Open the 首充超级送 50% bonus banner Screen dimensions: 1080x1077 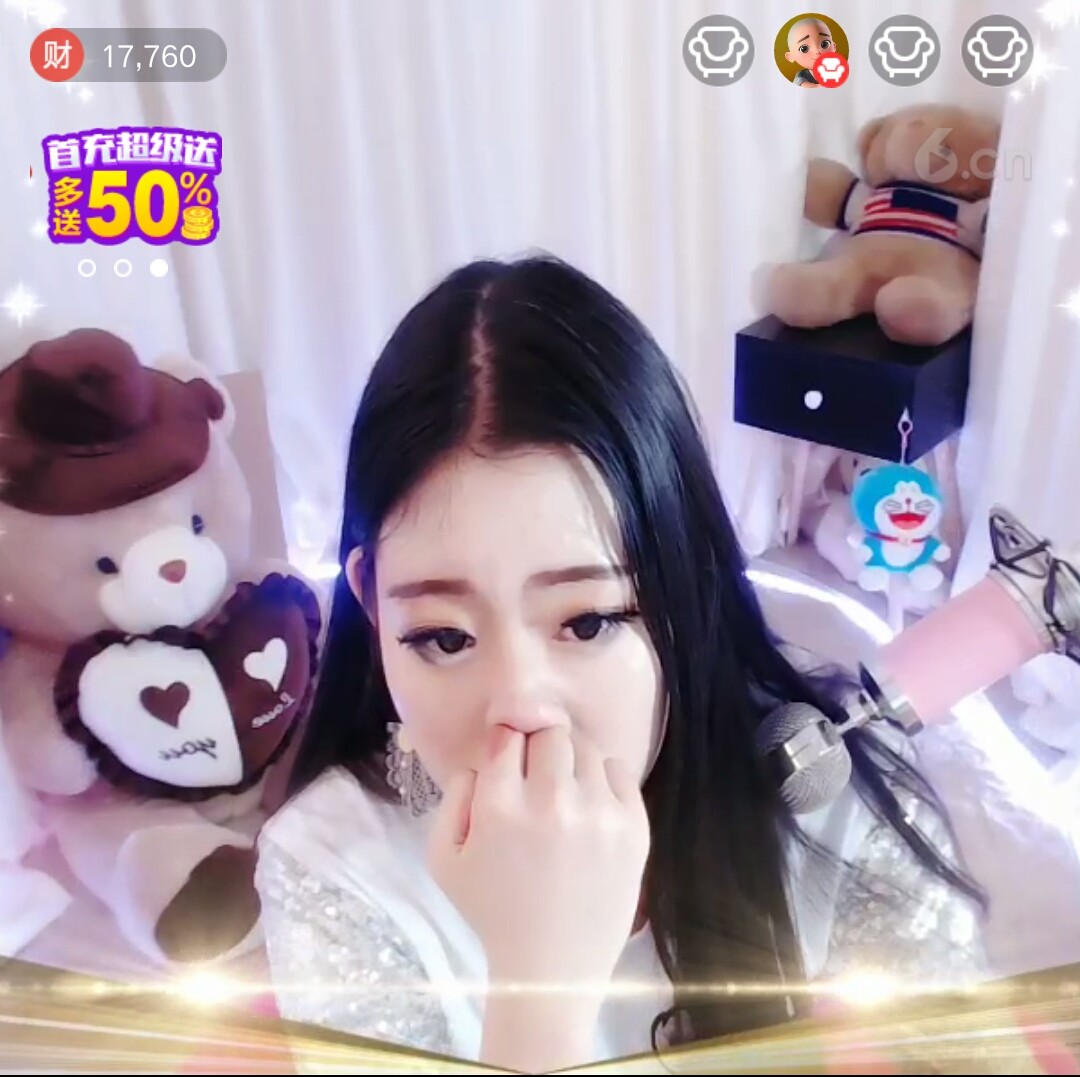tap(131, 187)
